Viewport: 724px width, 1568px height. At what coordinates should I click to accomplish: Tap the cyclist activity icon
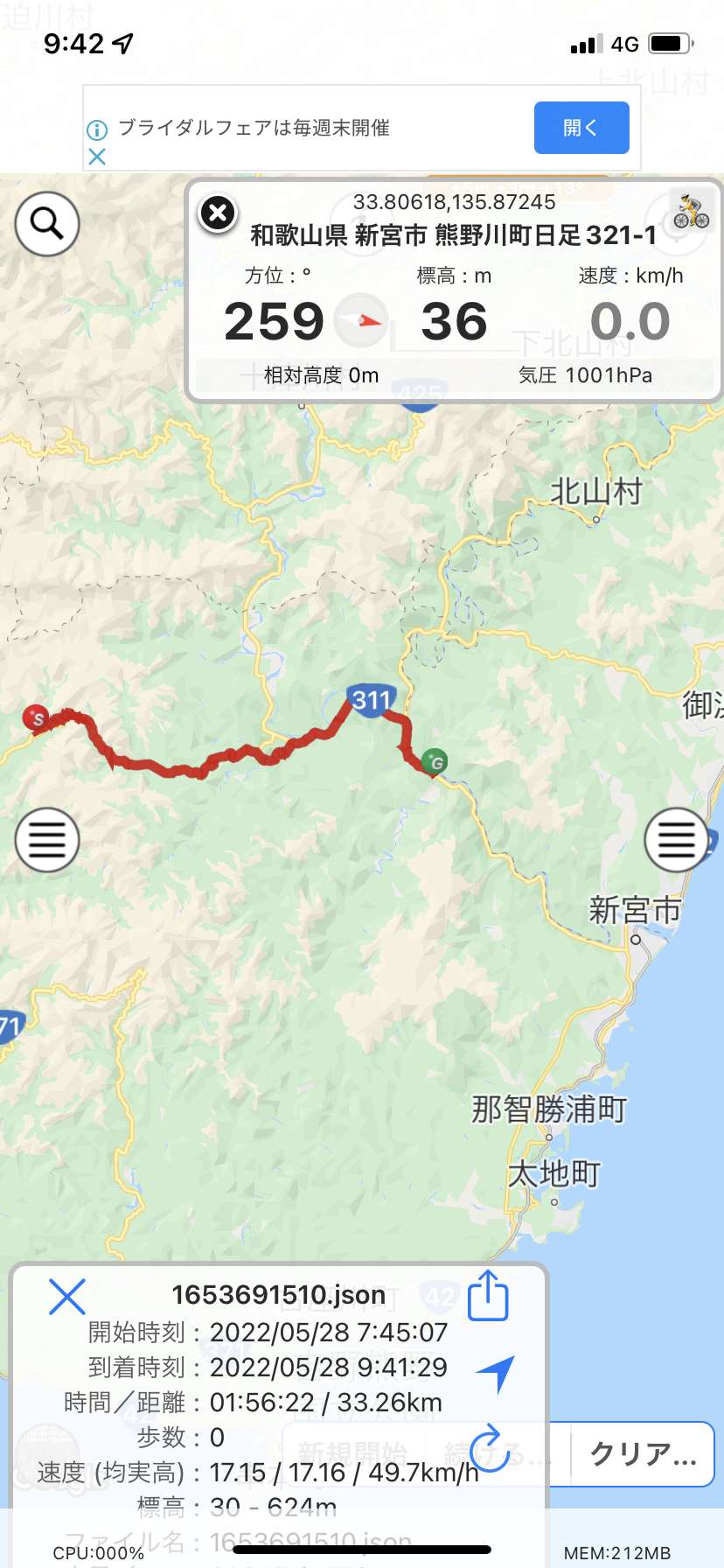691,212
